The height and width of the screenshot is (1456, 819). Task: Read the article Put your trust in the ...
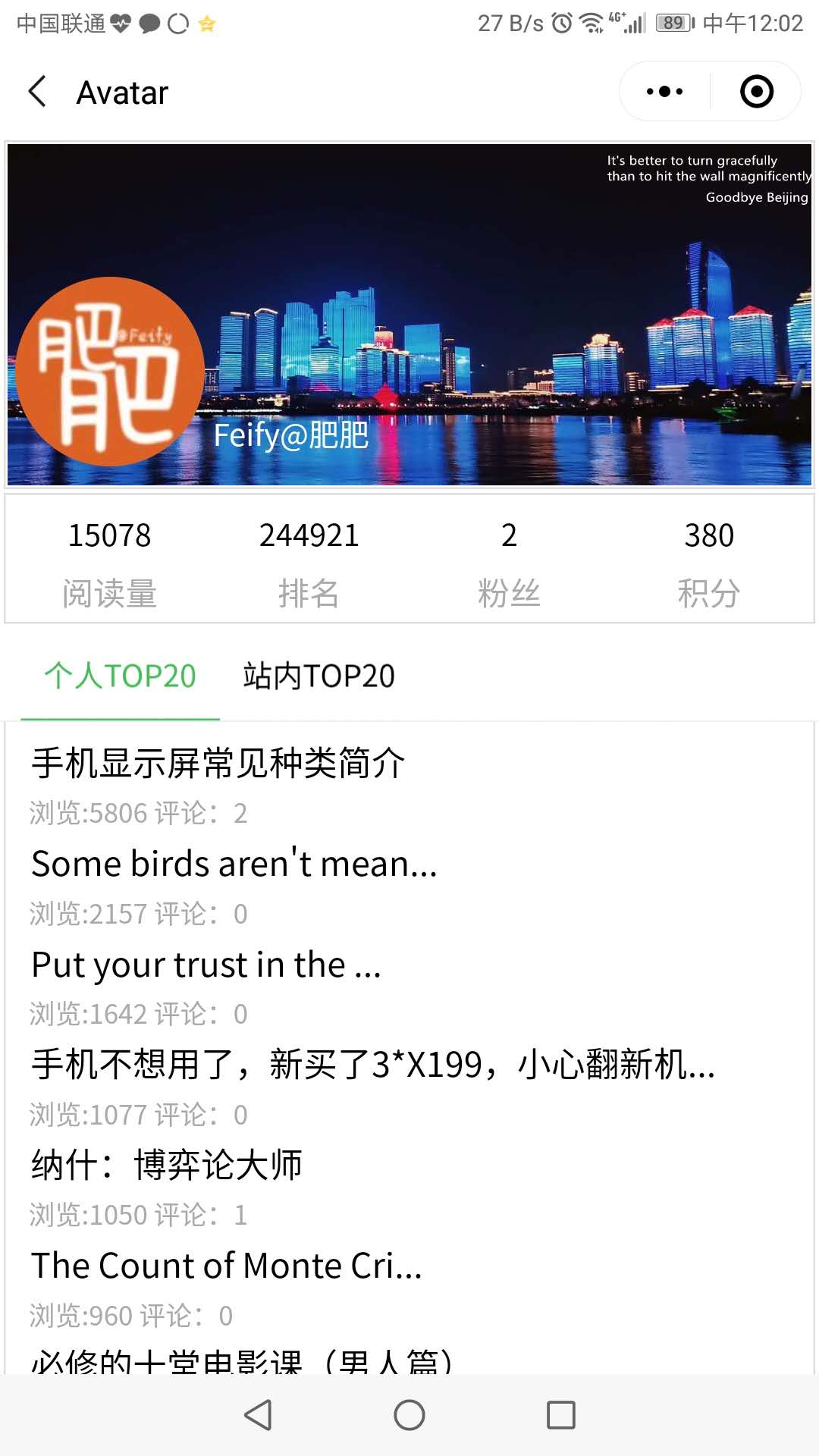click(206, 965)
